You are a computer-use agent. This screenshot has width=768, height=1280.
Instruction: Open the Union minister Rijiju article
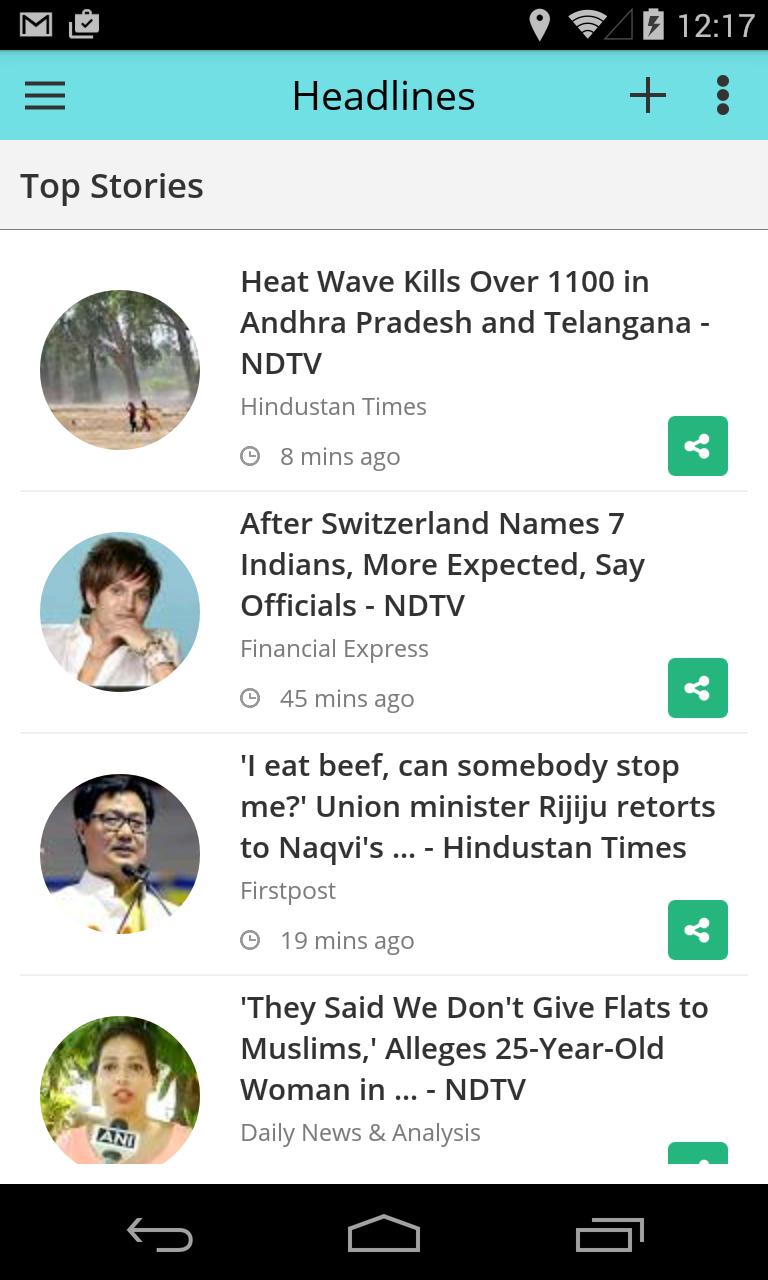(x=477, y=806)
